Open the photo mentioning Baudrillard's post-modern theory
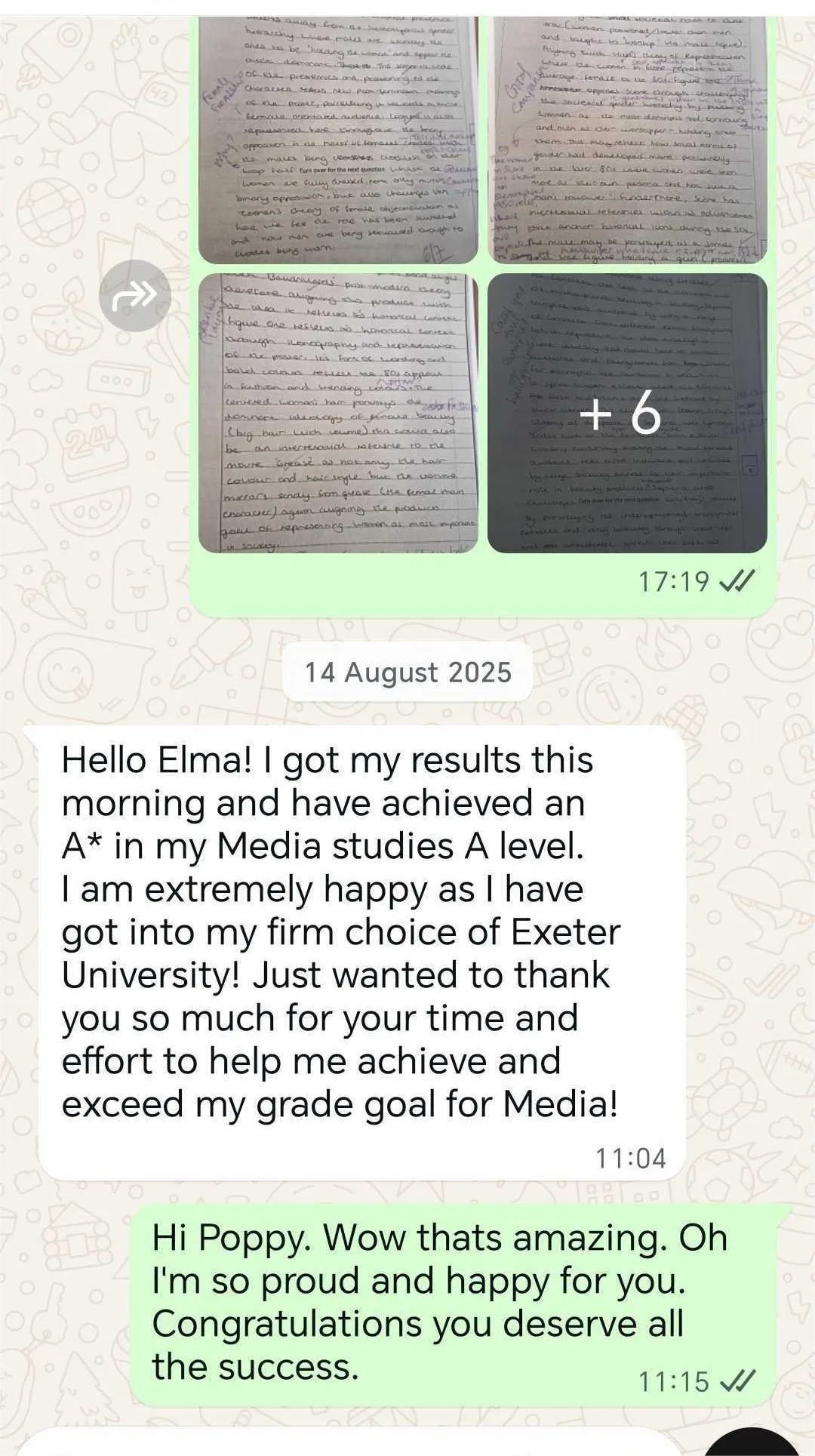Image resolution: width=815 pixels, height=1456 pixels. click(x=338, y=414)
